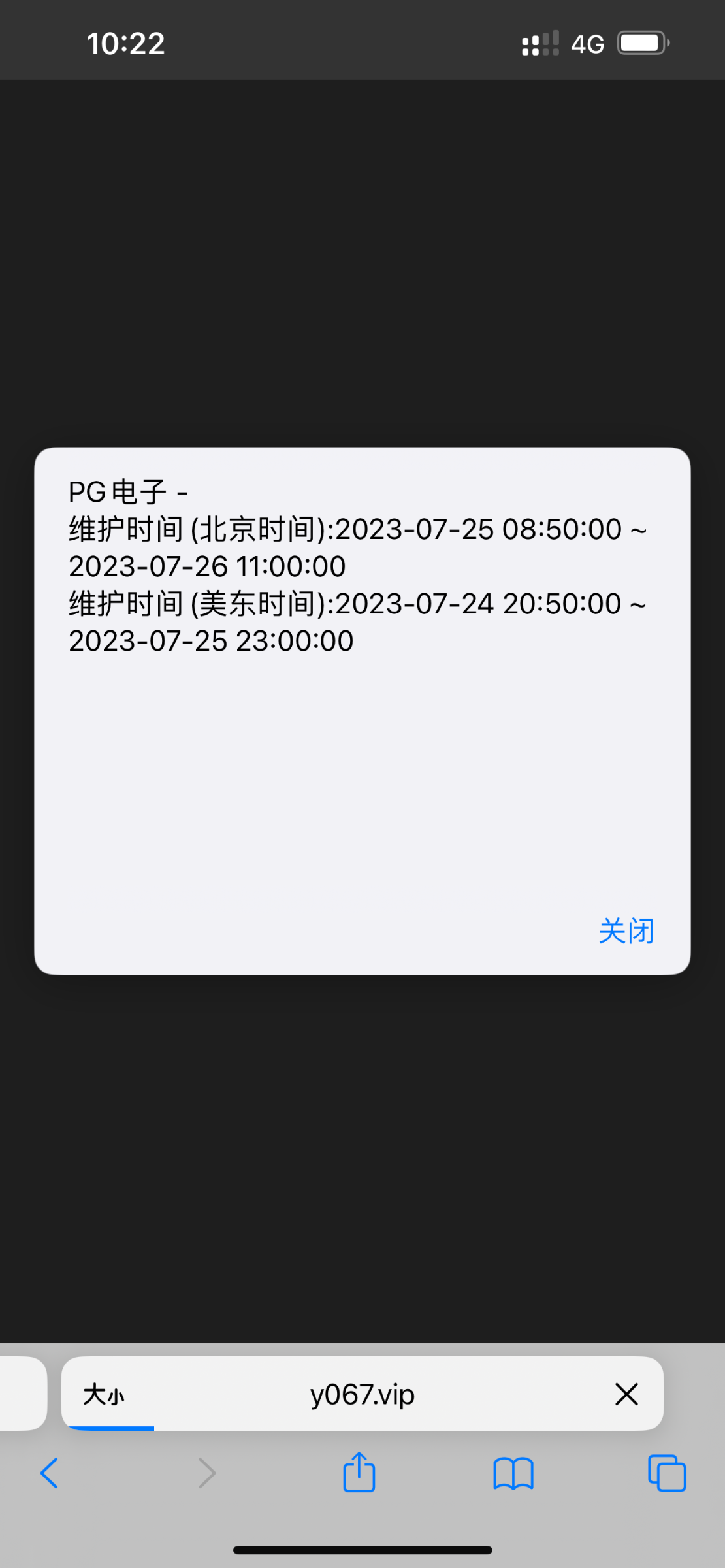Viewport: 725px width, 1568px height.
Task: Tap the y067.vip address bar
Action: [362, 1394]
